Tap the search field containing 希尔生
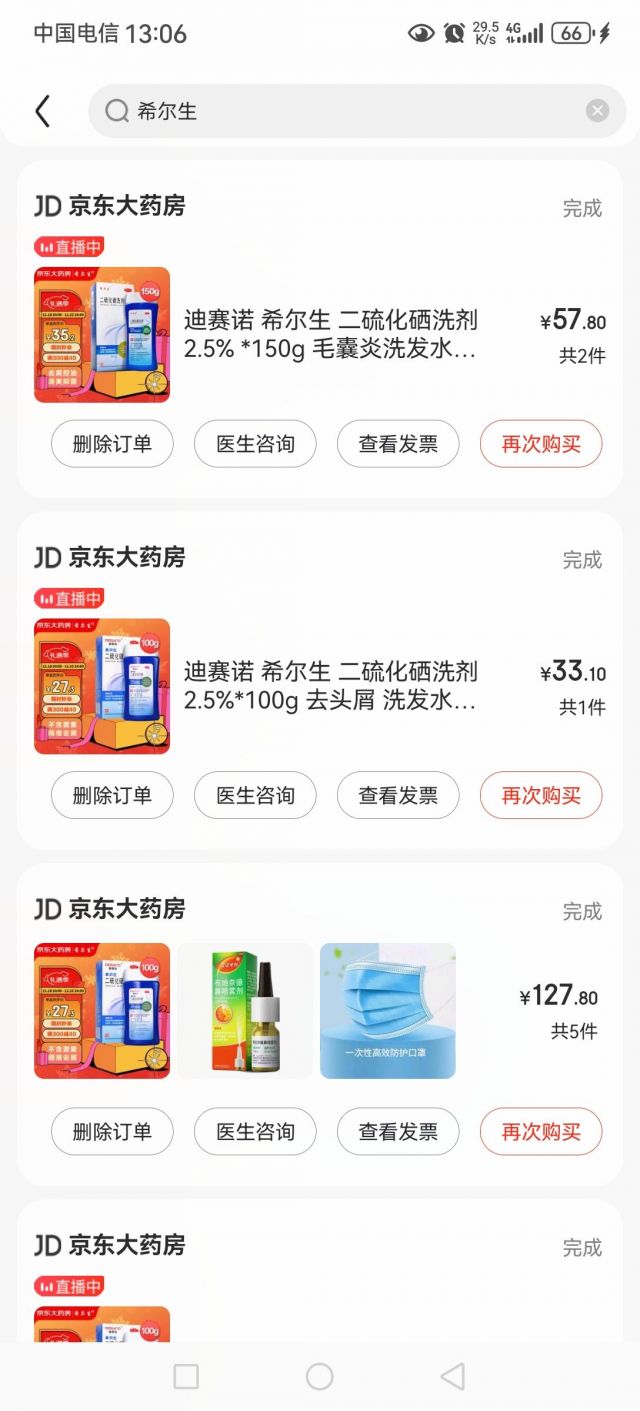 [340, 111]
